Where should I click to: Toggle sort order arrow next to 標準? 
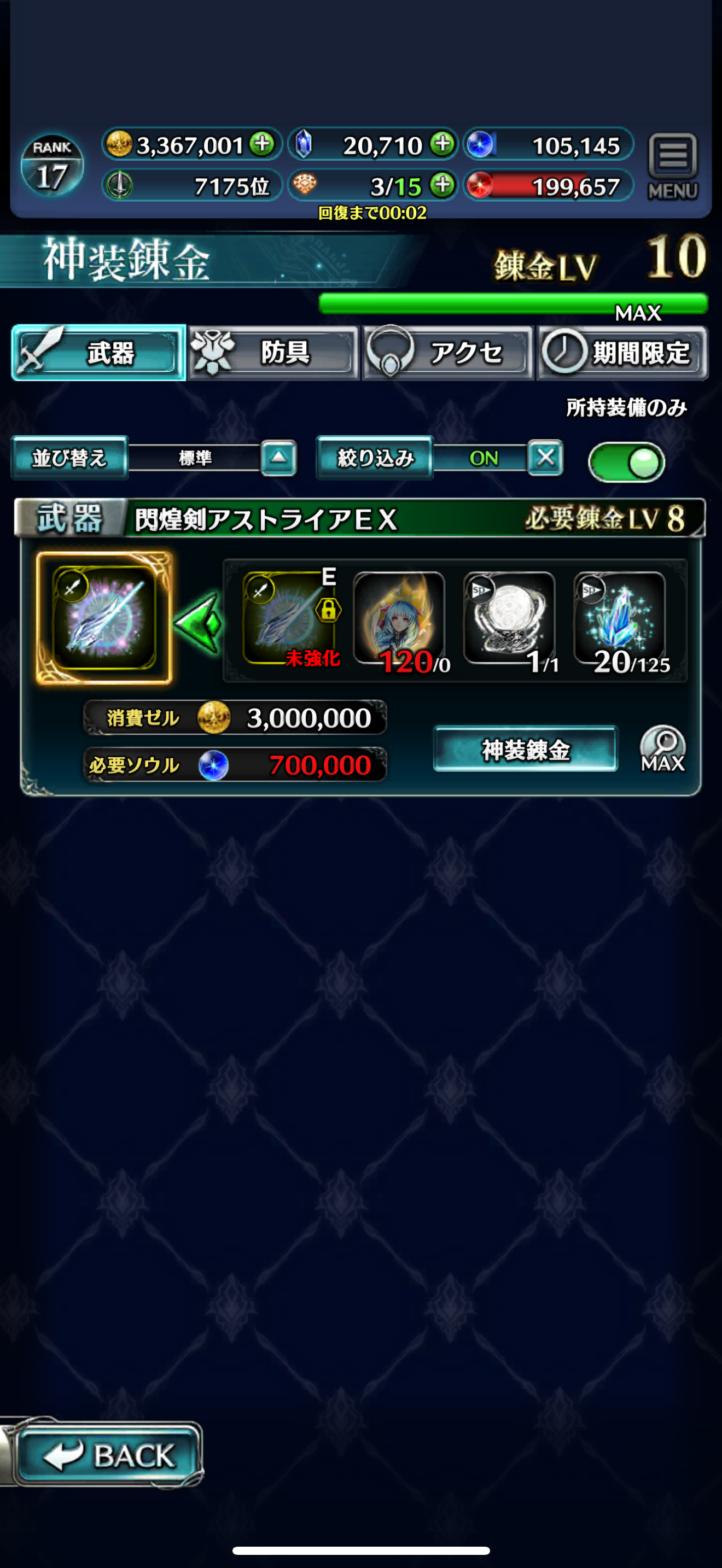pyautogui.click(x=279, y=458)
